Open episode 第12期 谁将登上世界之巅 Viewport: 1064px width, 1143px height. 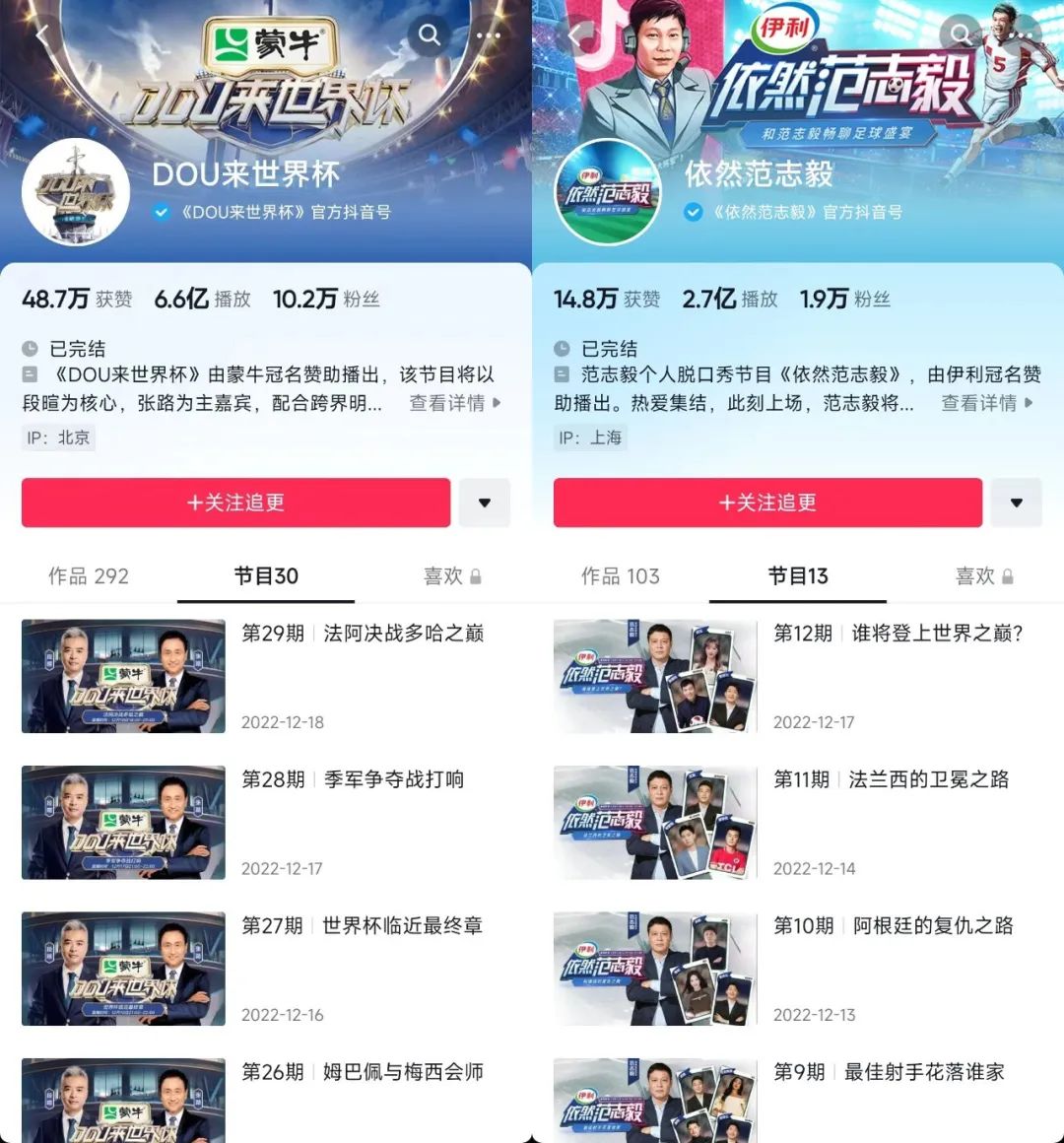pos(898,634)
